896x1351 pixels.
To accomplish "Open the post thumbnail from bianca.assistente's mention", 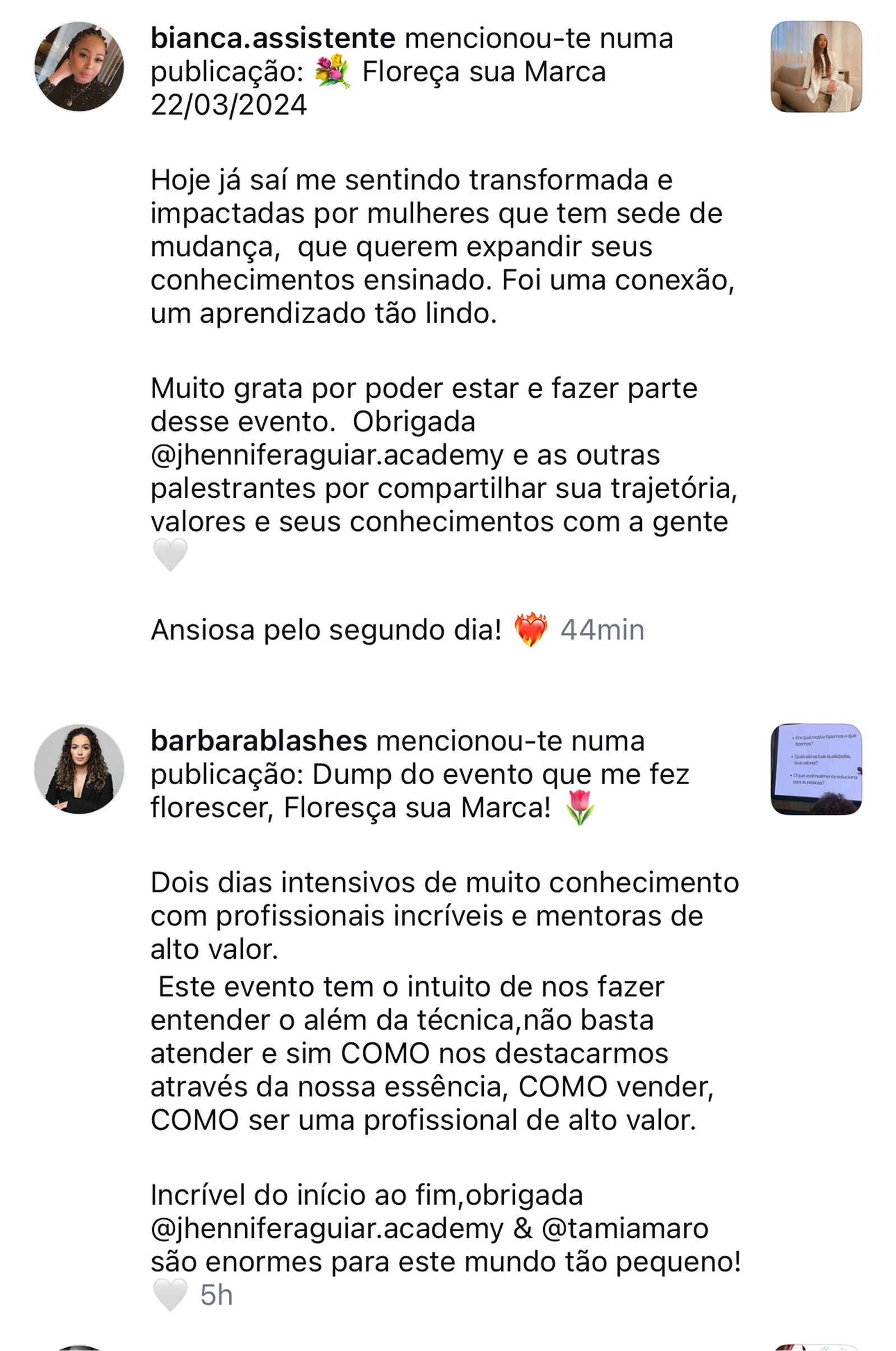I will (815, 67).
